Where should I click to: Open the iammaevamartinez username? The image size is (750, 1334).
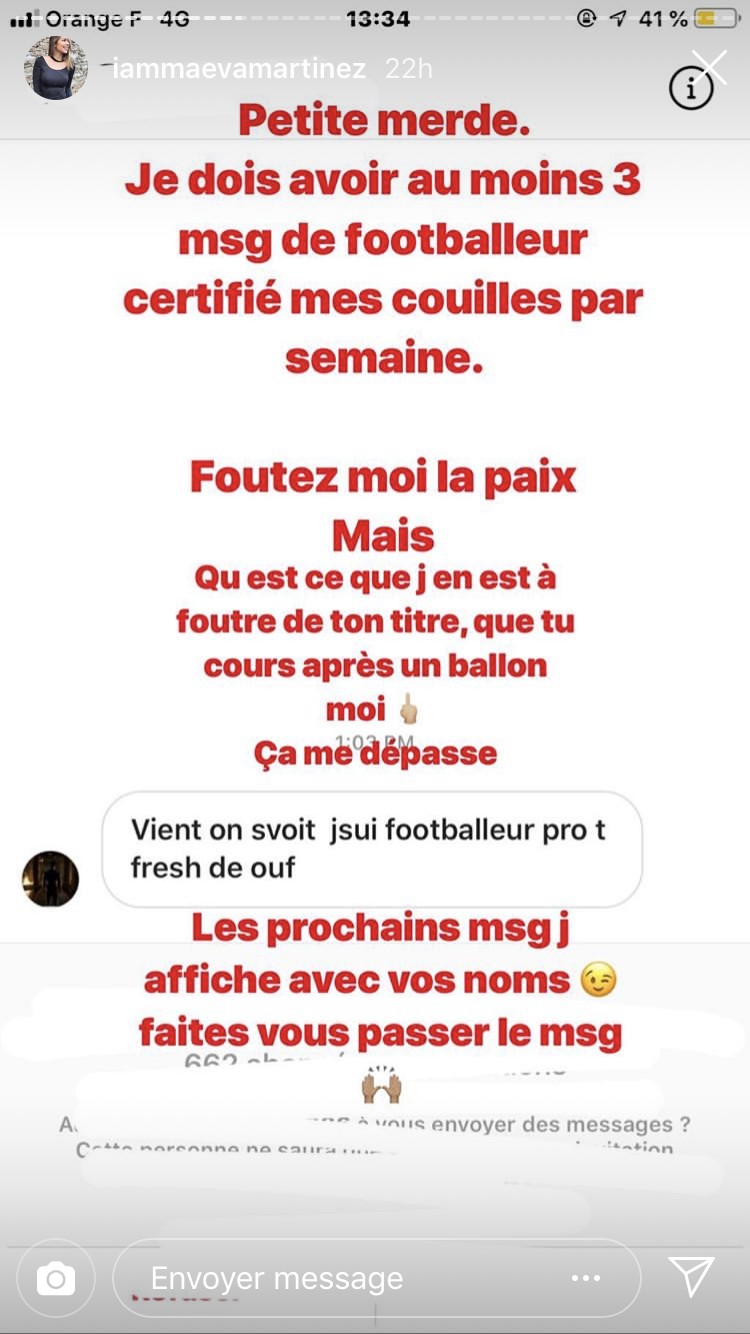pyautogui.click(x=240, y=69)
